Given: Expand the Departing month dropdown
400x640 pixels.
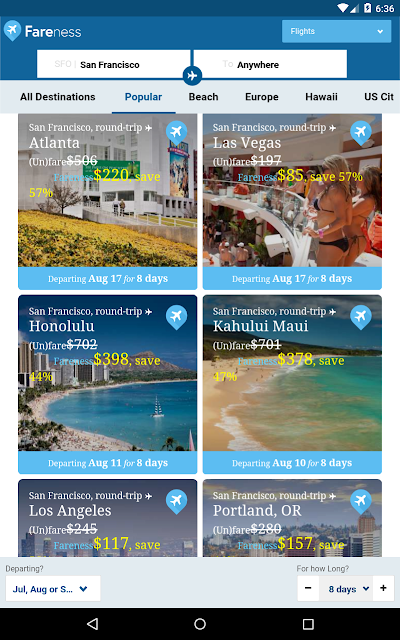Looking at the screenshot, I should 53,589.
